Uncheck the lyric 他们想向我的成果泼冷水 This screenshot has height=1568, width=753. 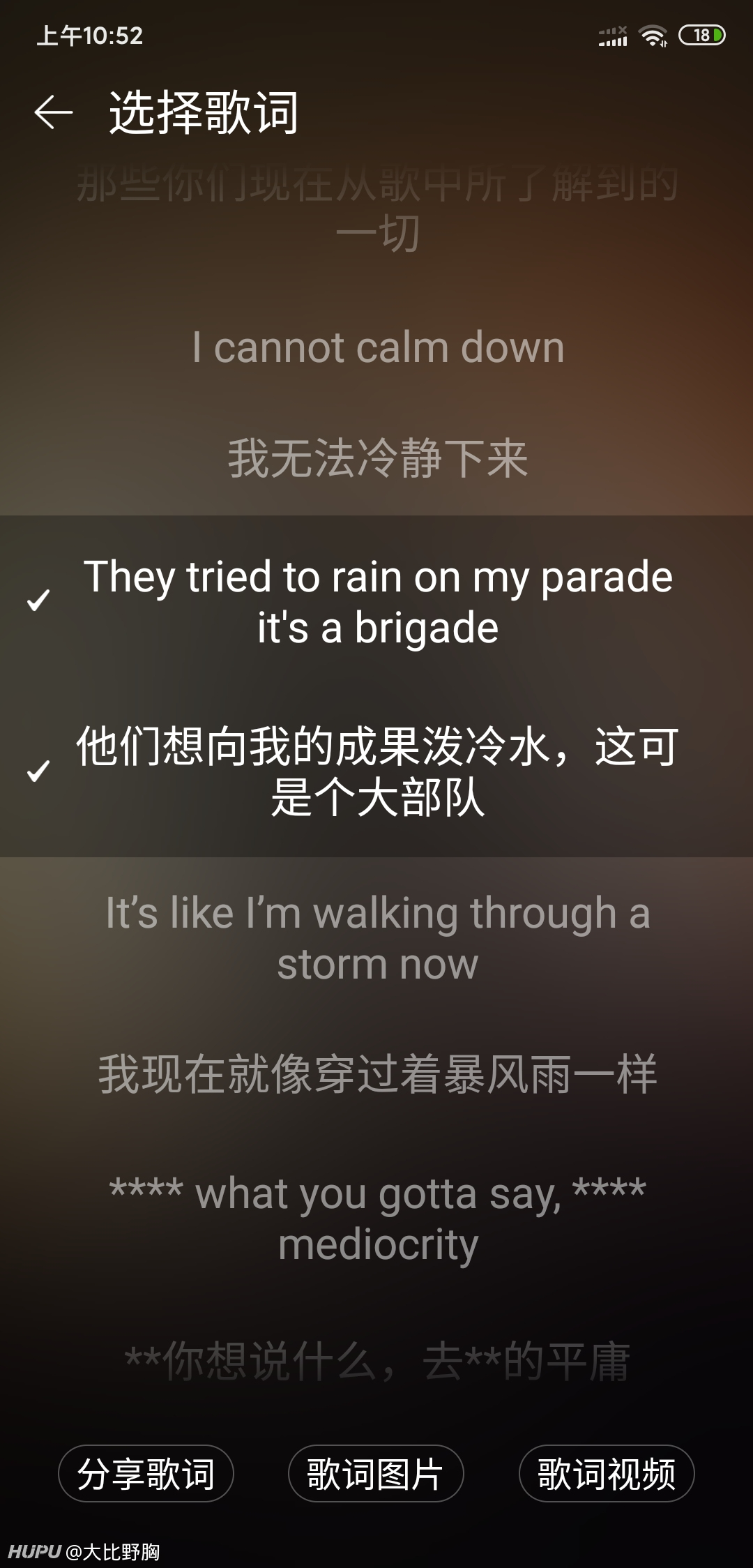[x=377, y=772]
